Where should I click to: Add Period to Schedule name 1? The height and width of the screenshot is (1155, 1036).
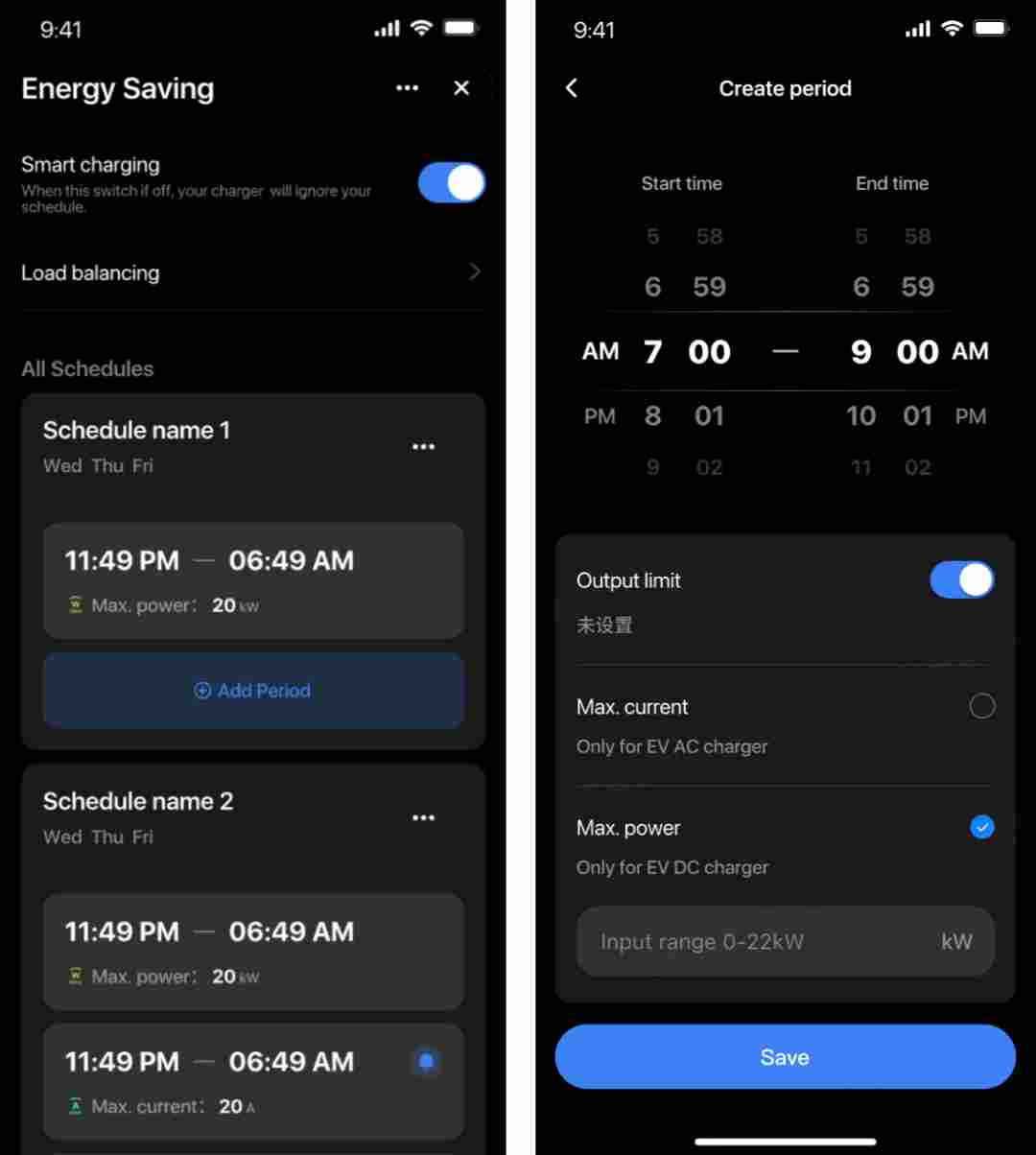tap(253, 691)
